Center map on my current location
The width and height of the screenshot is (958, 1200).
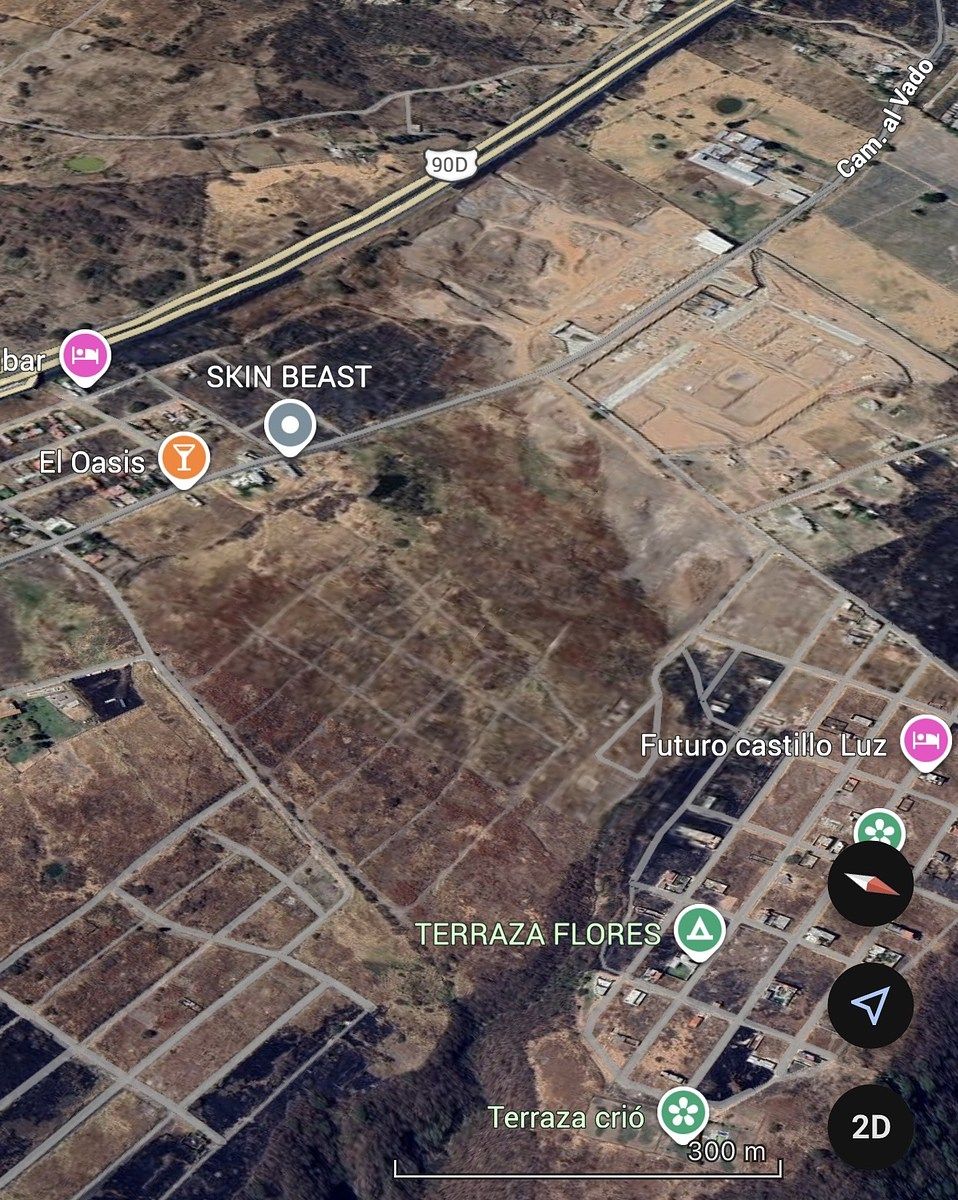pyautogui.click(x=870, y=1005)
